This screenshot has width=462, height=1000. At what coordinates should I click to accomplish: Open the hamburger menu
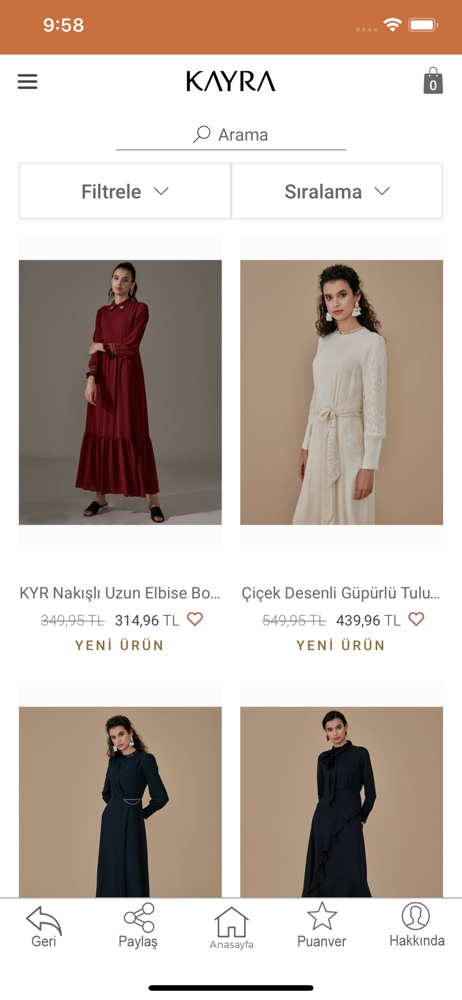click(27, 82)
